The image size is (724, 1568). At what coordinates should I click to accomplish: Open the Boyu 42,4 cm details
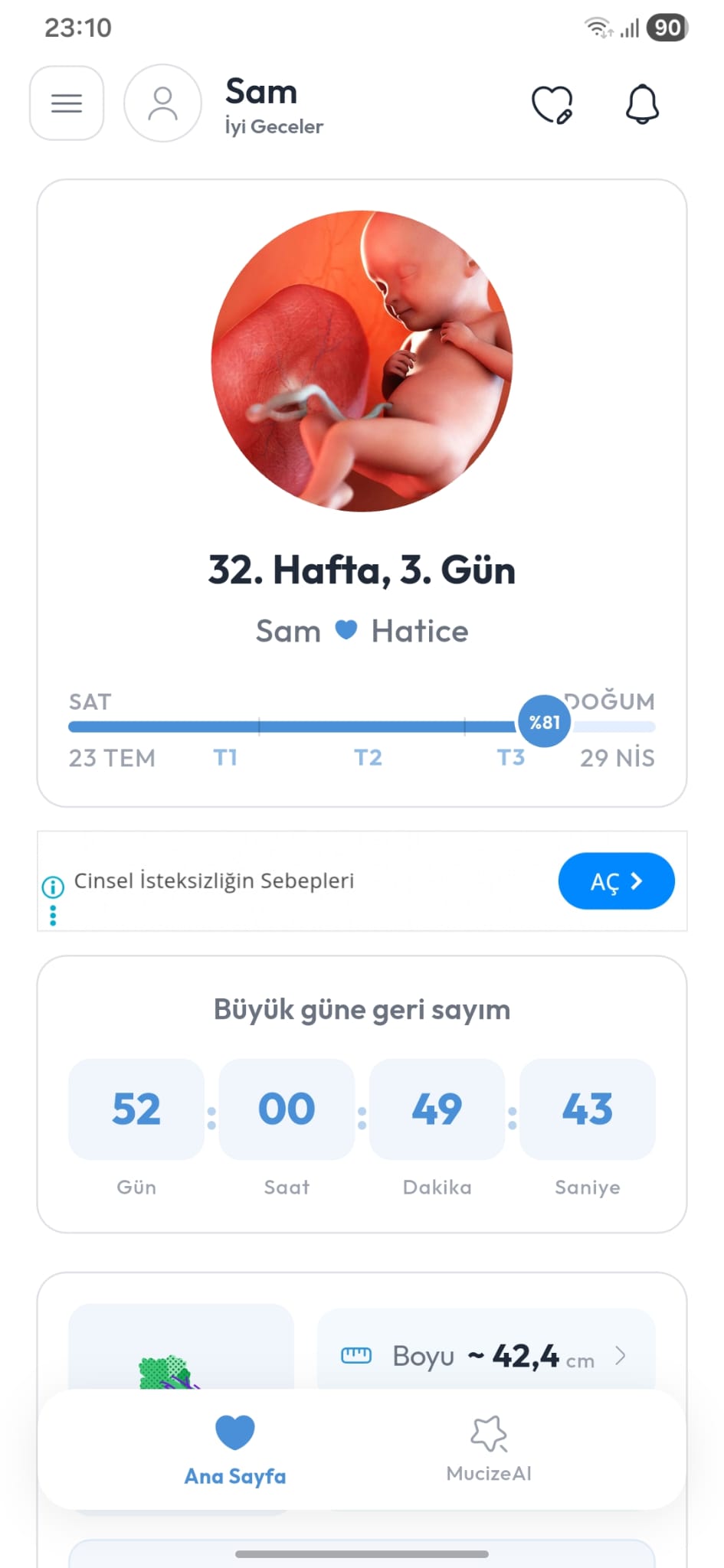(486, 1357)
